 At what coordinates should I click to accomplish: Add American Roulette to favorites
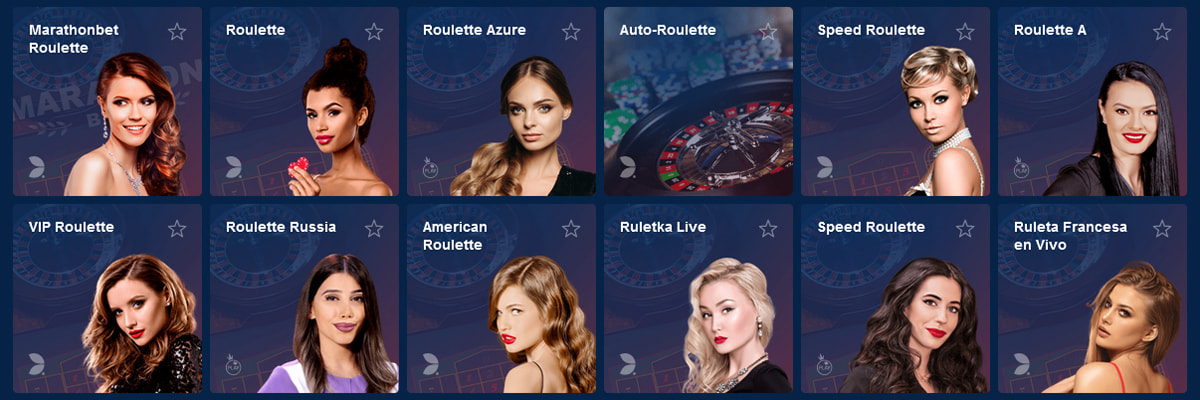tap(571, 229)
